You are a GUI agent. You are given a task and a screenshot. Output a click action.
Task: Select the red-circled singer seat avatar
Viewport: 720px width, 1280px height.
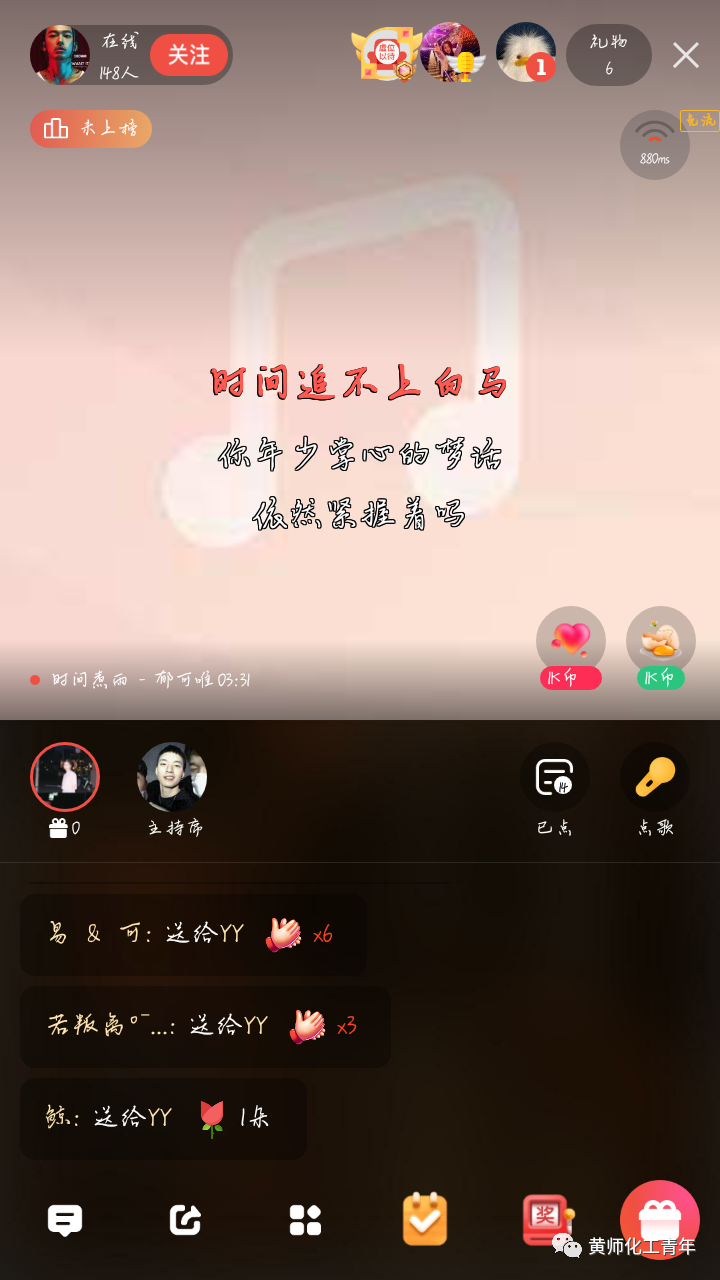[65, 777]
